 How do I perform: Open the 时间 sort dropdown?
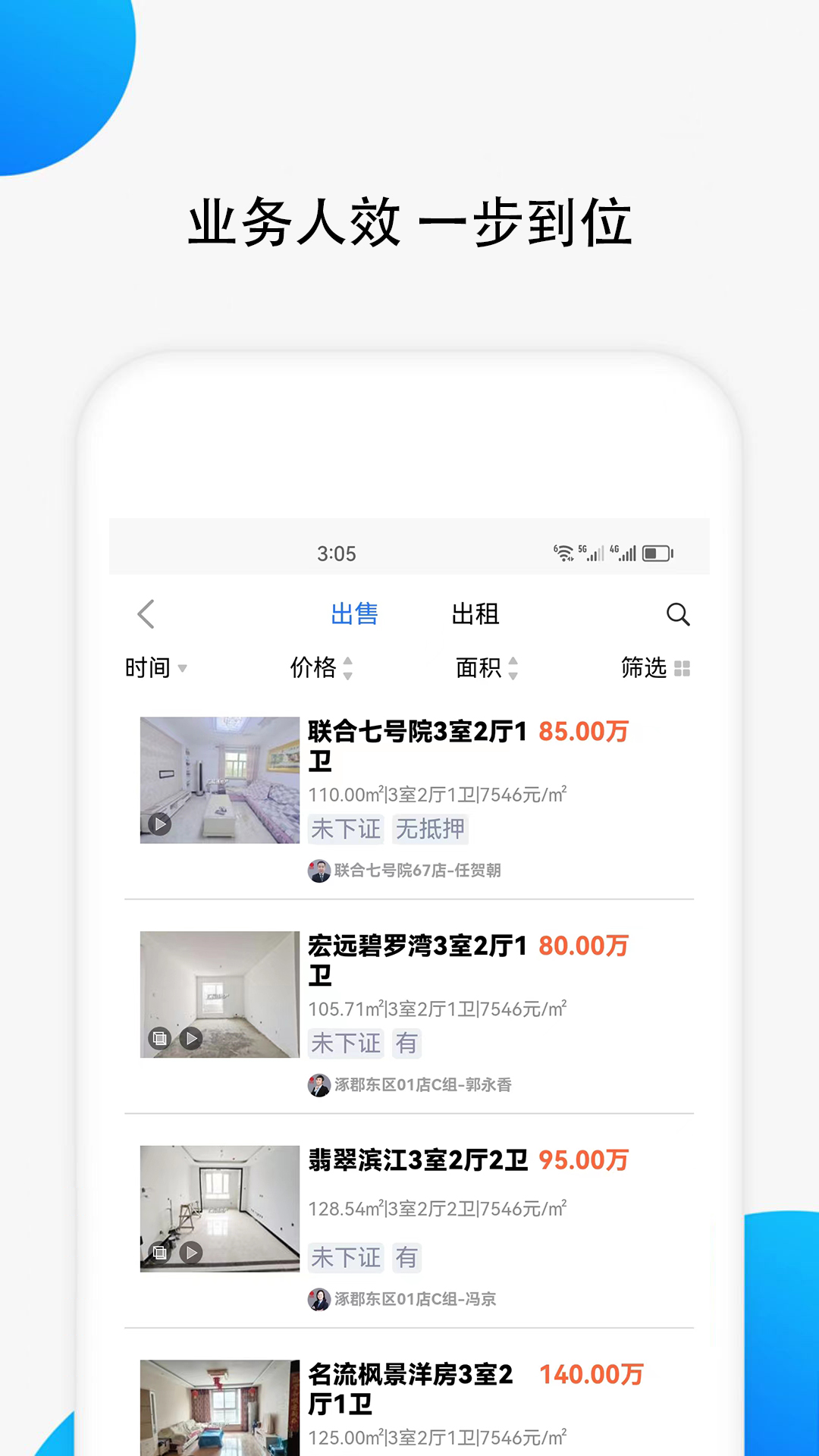(x=155, y=669)
